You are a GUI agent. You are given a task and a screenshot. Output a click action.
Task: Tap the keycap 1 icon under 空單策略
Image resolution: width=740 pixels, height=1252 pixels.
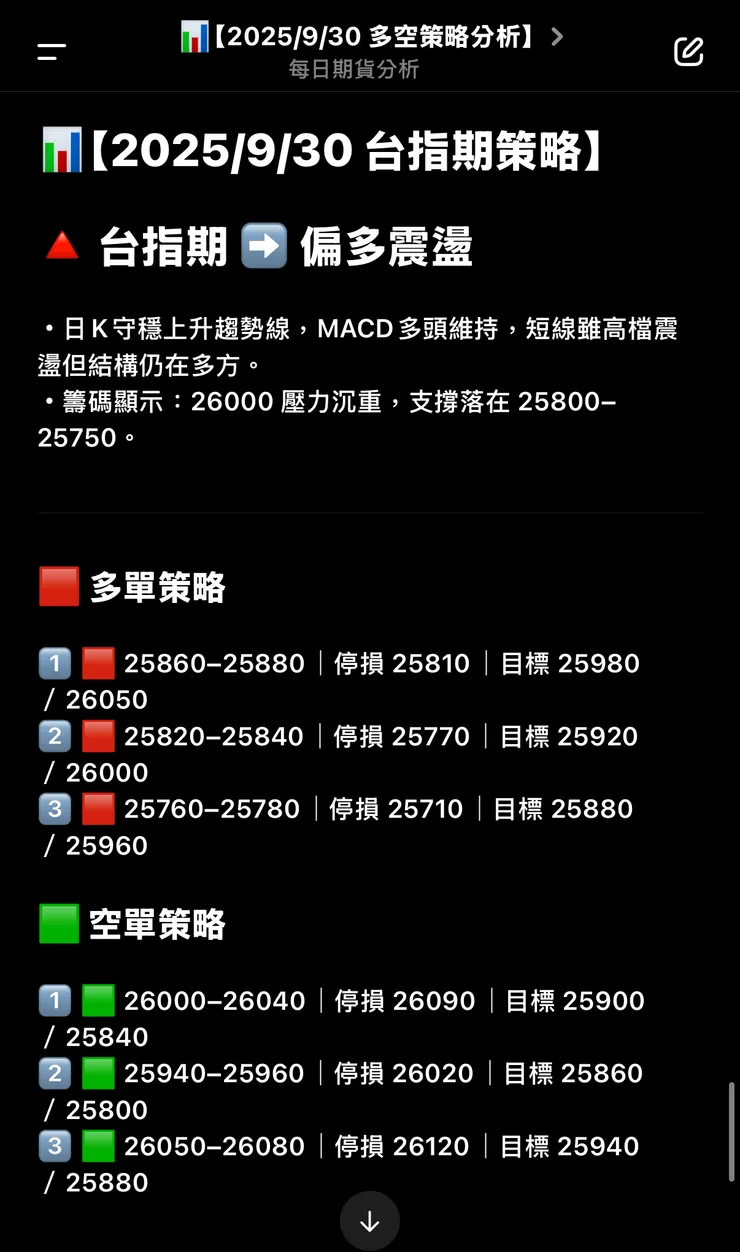(x=55, y=1000)
